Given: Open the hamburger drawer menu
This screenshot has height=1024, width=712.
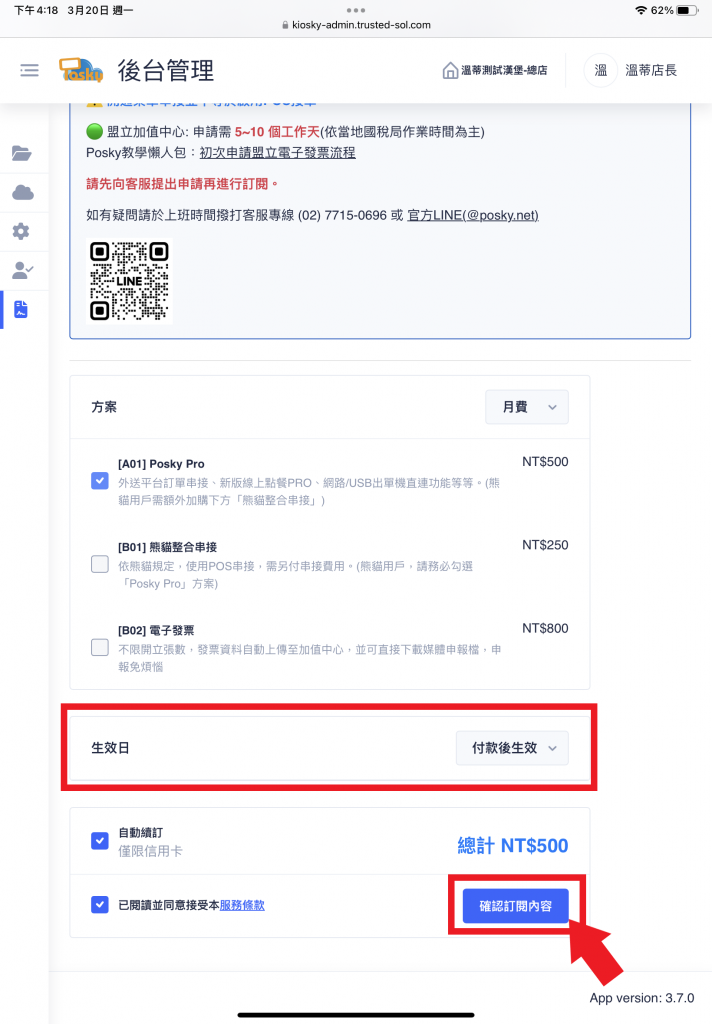Looking at the screenshot, I should (29, 71).
